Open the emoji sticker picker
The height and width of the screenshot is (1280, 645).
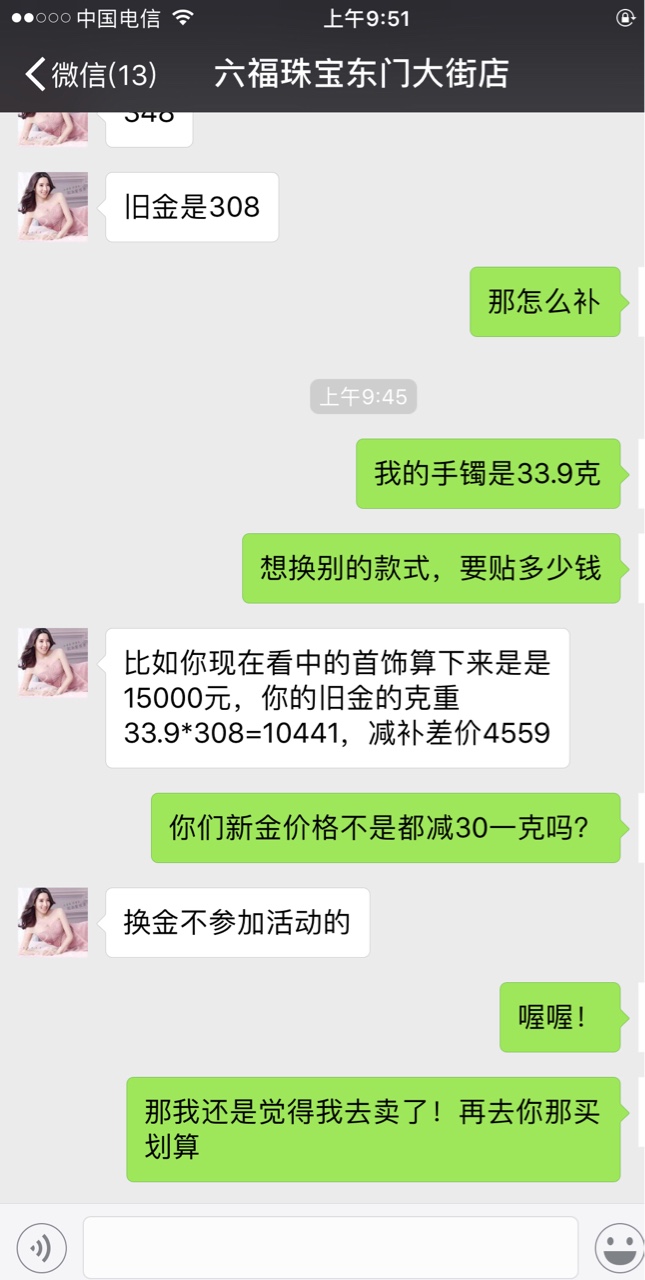(619, 1248)
